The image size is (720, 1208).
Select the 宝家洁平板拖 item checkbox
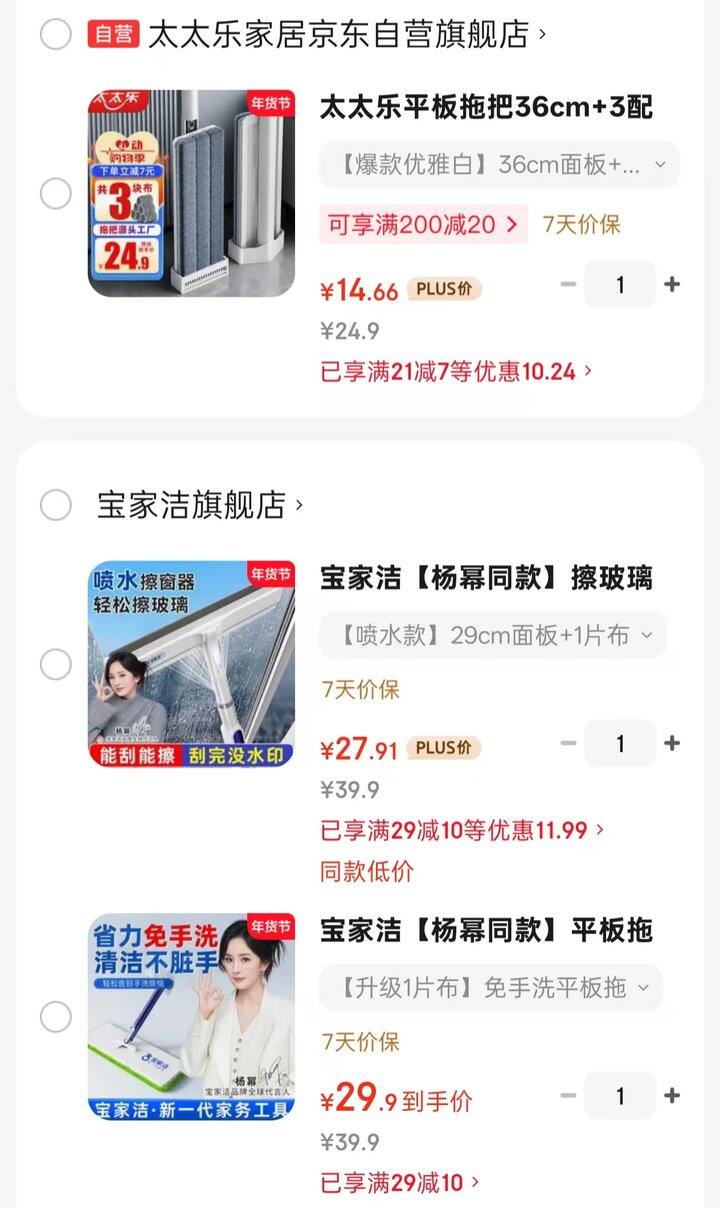pyautogui.click(x=55, y=1019)
